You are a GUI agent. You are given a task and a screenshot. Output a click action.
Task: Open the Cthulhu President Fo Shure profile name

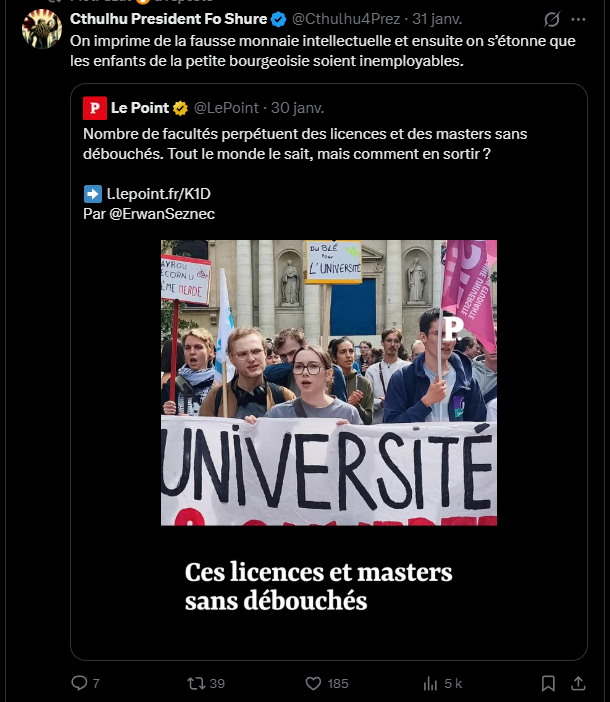168,20
